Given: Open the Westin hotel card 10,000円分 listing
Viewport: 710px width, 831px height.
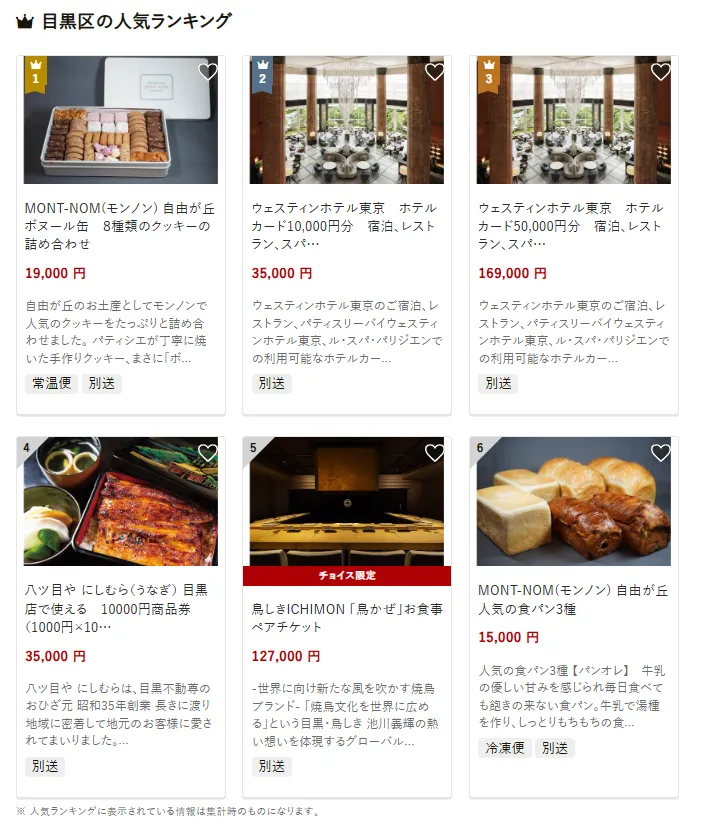Looking at the screenshot, I should pyautogui.click(x=346, y=226).
